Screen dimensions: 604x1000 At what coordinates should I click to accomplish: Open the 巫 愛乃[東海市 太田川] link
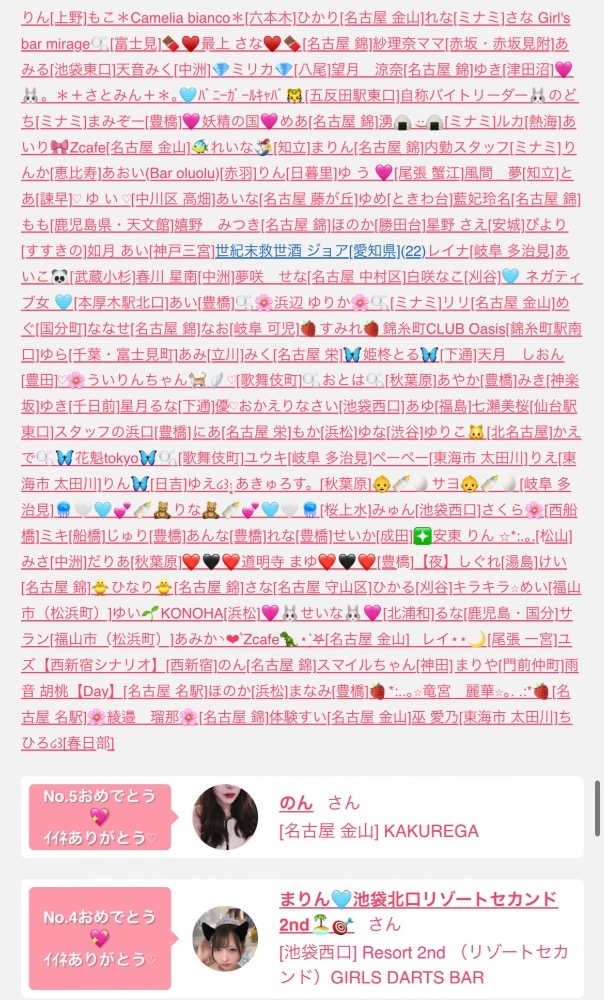[x=483, y=716]
